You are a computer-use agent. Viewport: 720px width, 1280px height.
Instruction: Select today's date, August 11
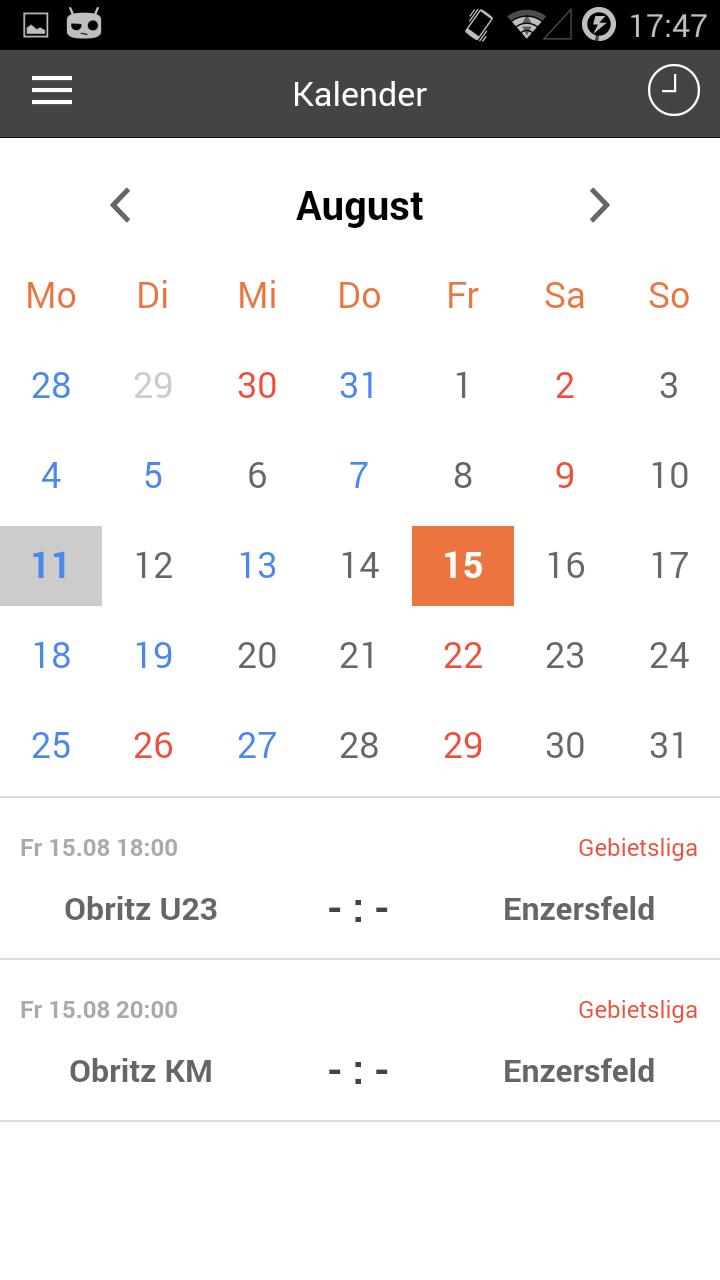[51, 565]
